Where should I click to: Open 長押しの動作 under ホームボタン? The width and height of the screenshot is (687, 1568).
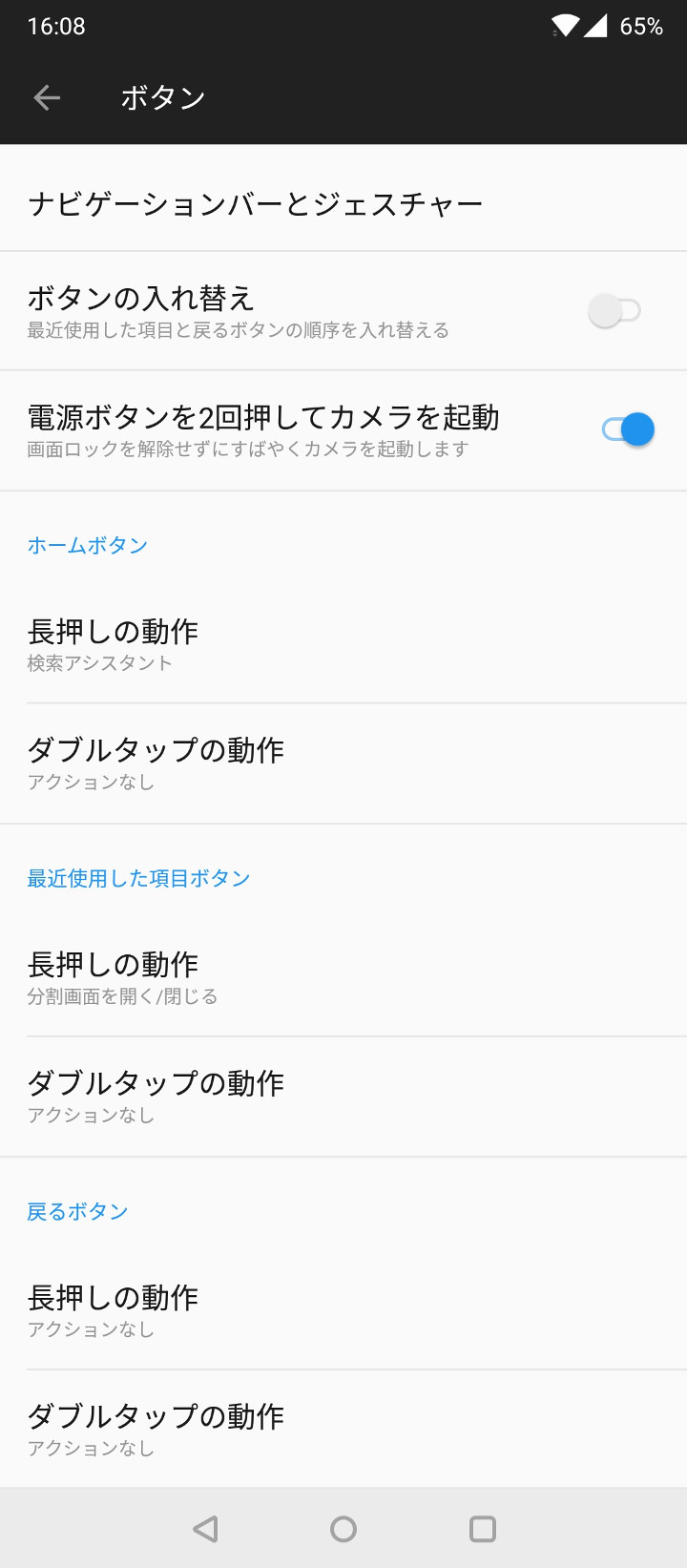click(113, 644)
